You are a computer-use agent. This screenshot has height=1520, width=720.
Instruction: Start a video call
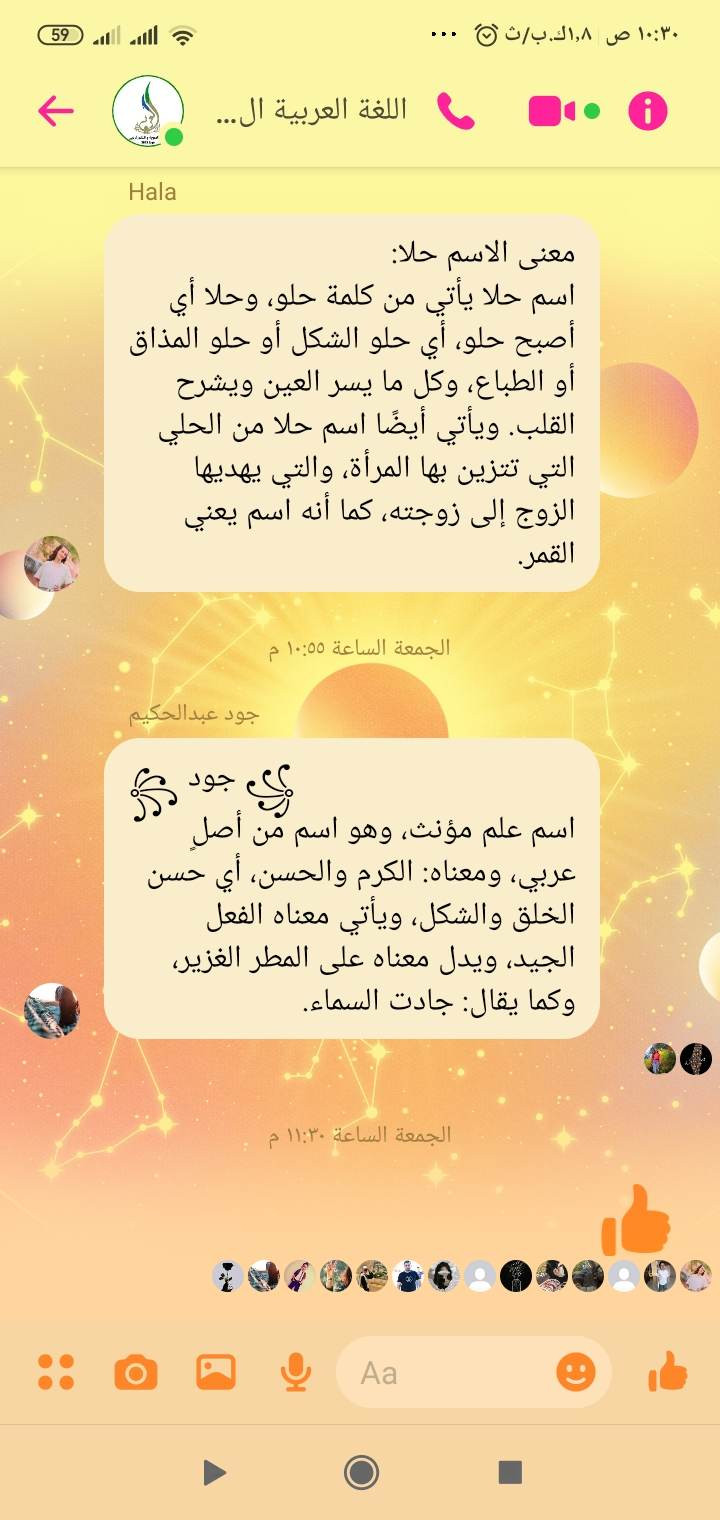[553, 111]
